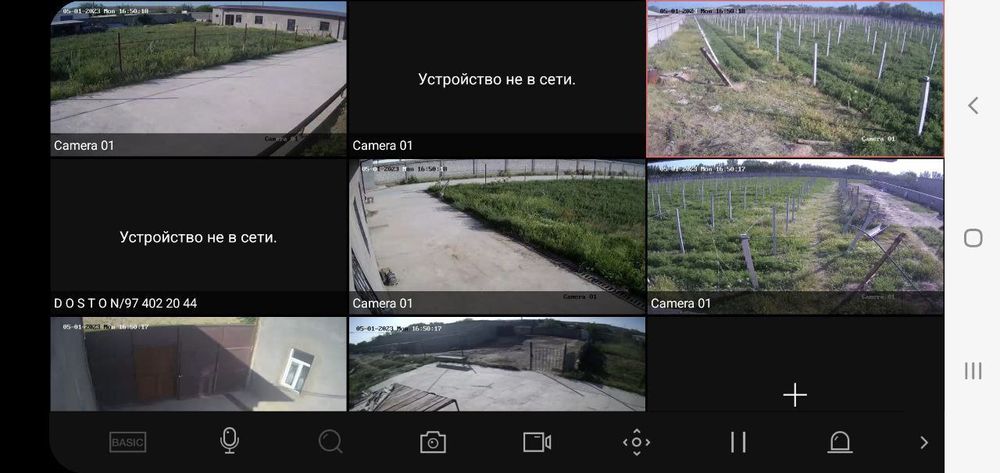Image resolution: width=1000 pixels, height=473 pixels.
Task: Start video recording
Action: pos(537,442)
